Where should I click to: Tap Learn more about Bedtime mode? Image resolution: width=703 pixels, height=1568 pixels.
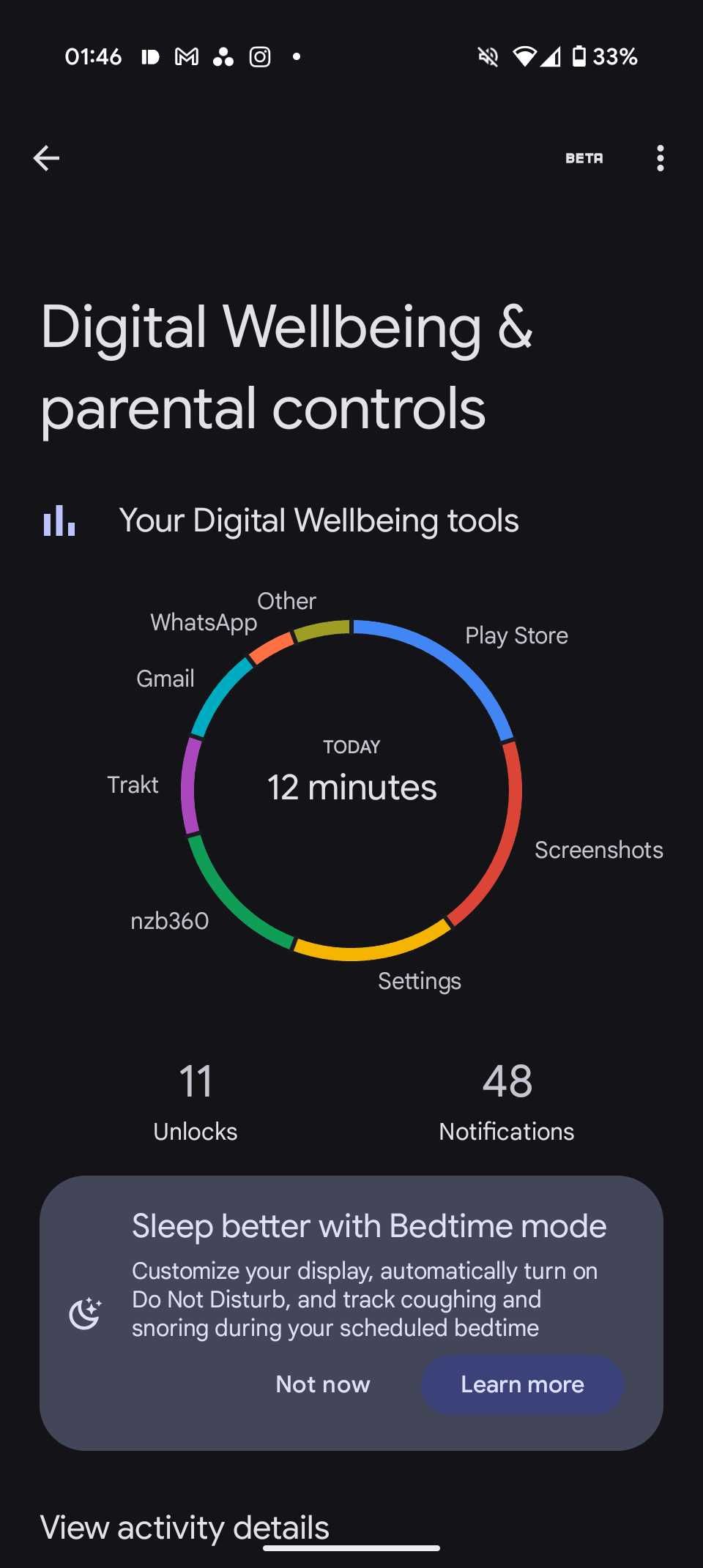coord(522,1384)
